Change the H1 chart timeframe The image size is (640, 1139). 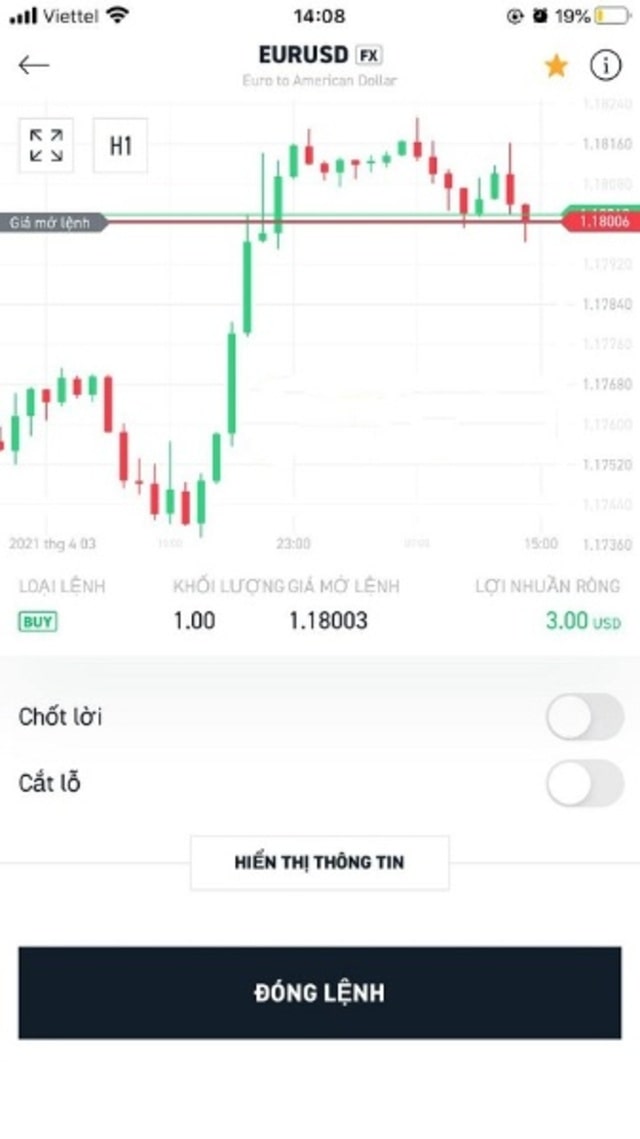pyautogui.click(x=121, y=145)
